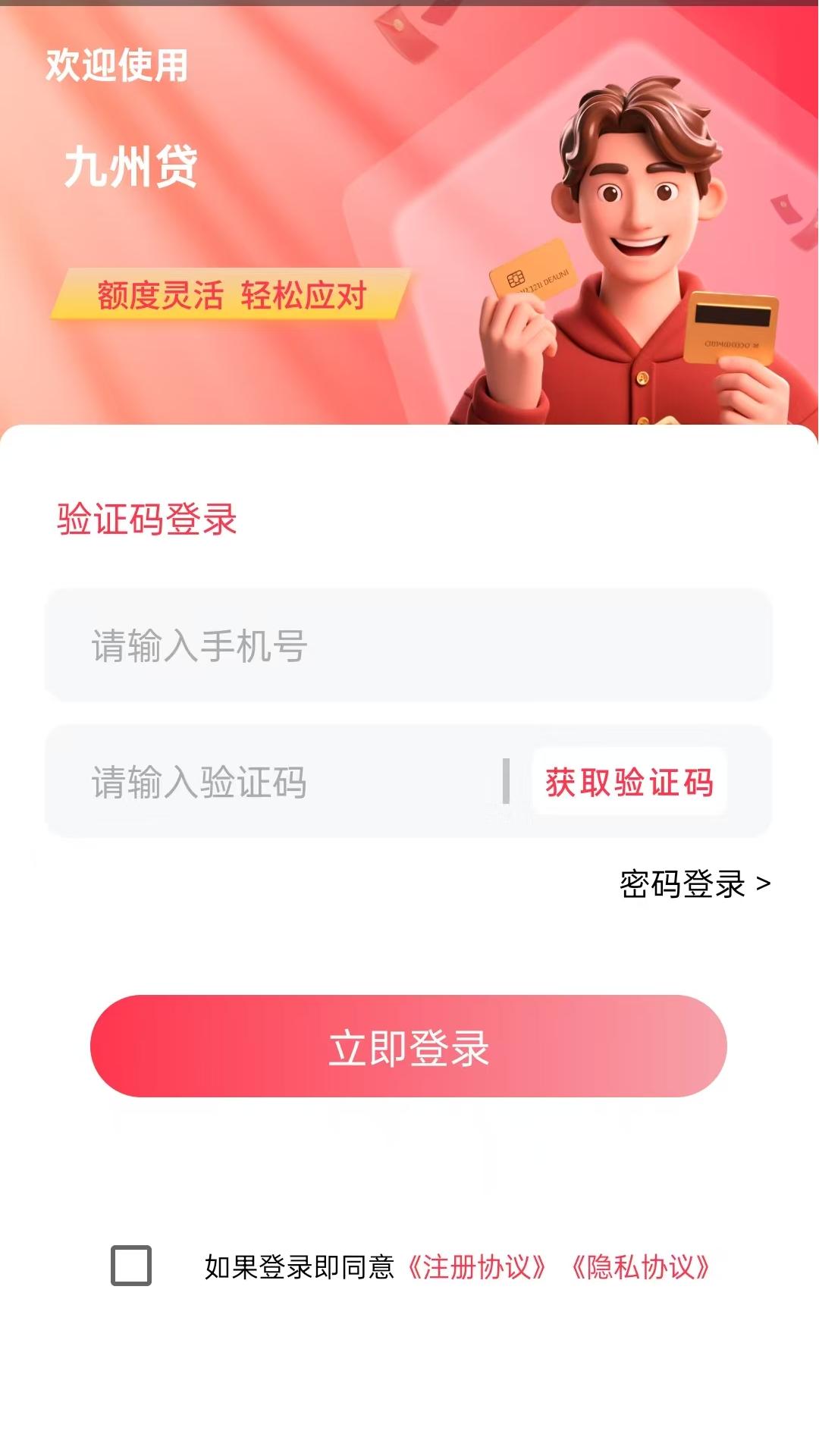Open the 《注册协议》 registration agreement
This screenshot has height=1456, width=819.
[477, 1267]
